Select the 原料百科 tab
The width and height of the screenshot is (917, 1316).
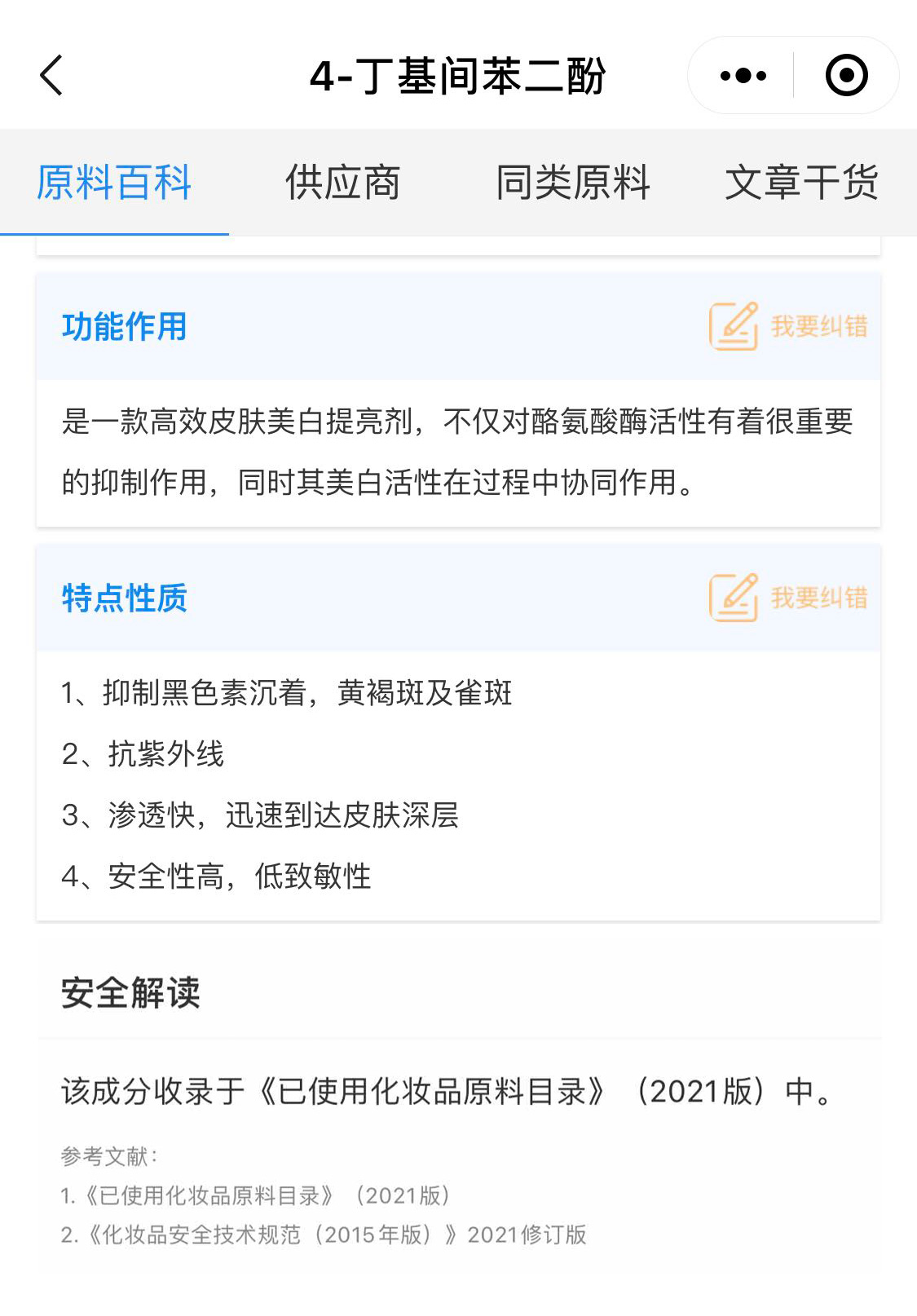click(114, 183)
